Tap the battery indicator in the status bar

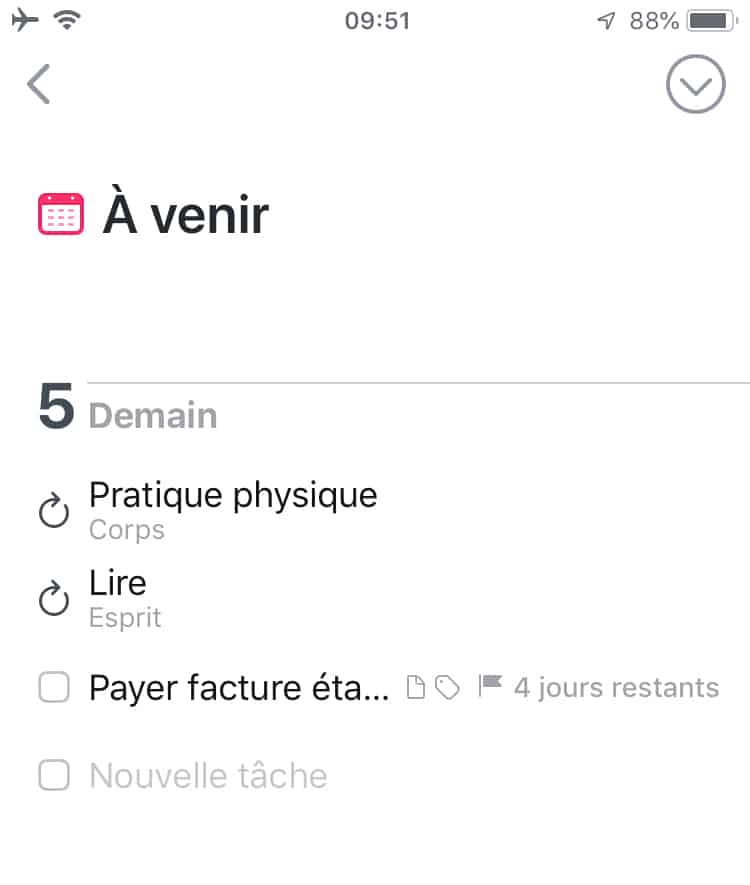point(712,18)
